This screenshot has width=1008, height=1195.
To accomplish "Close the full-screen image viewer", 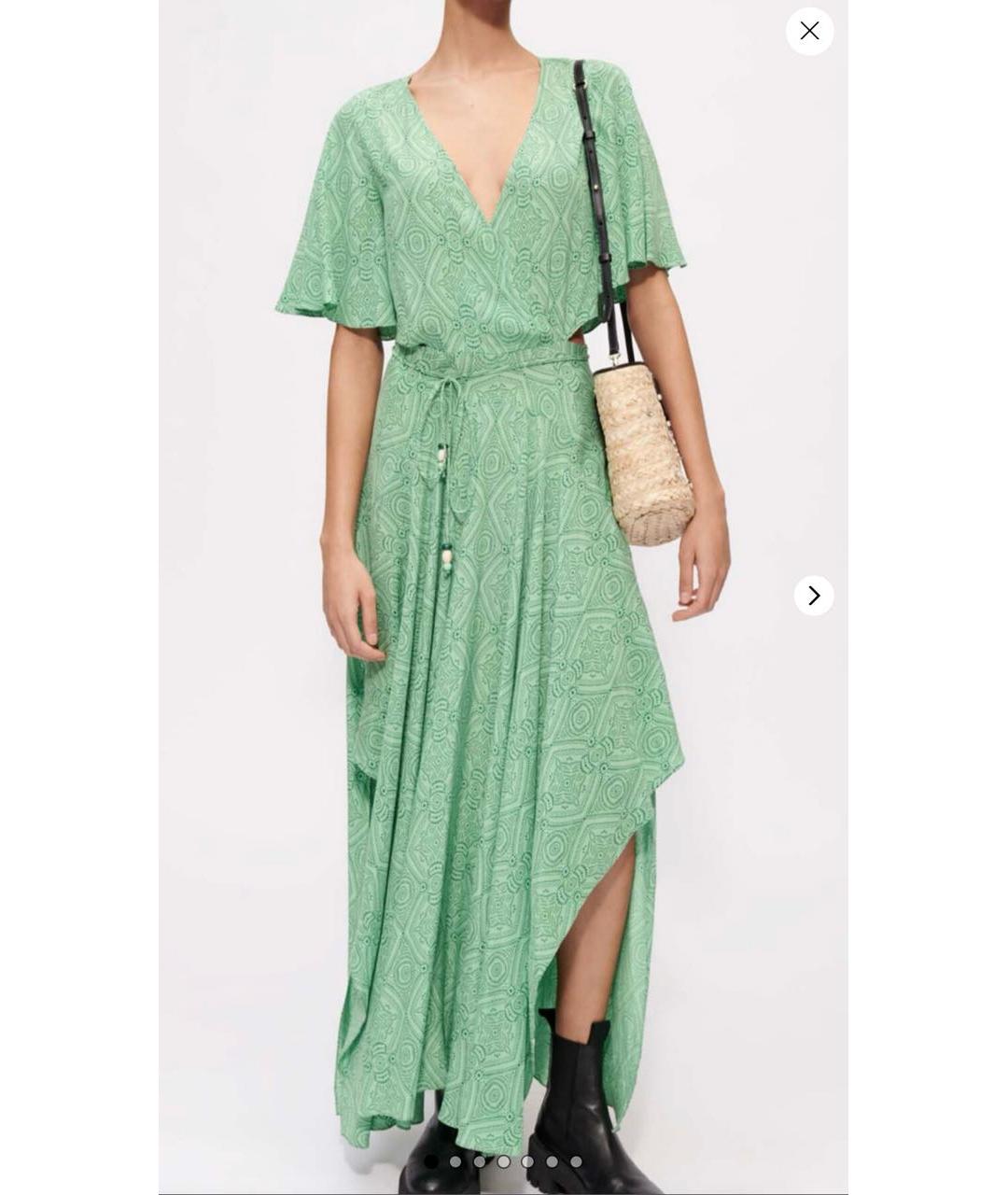I will tap(809, 31).
